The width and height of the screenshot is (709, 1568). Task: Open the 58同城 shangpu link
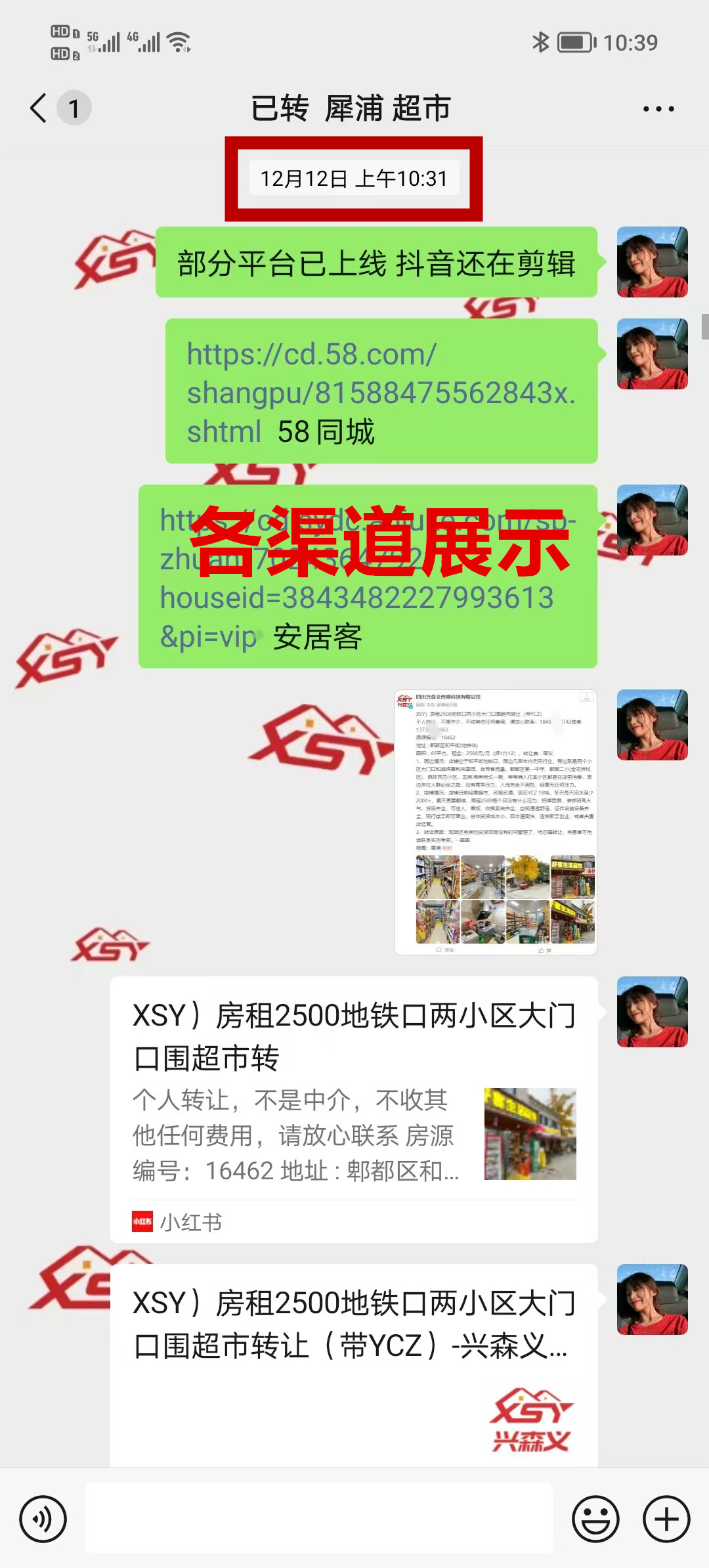pyautogui.click(x=379, y=393)
